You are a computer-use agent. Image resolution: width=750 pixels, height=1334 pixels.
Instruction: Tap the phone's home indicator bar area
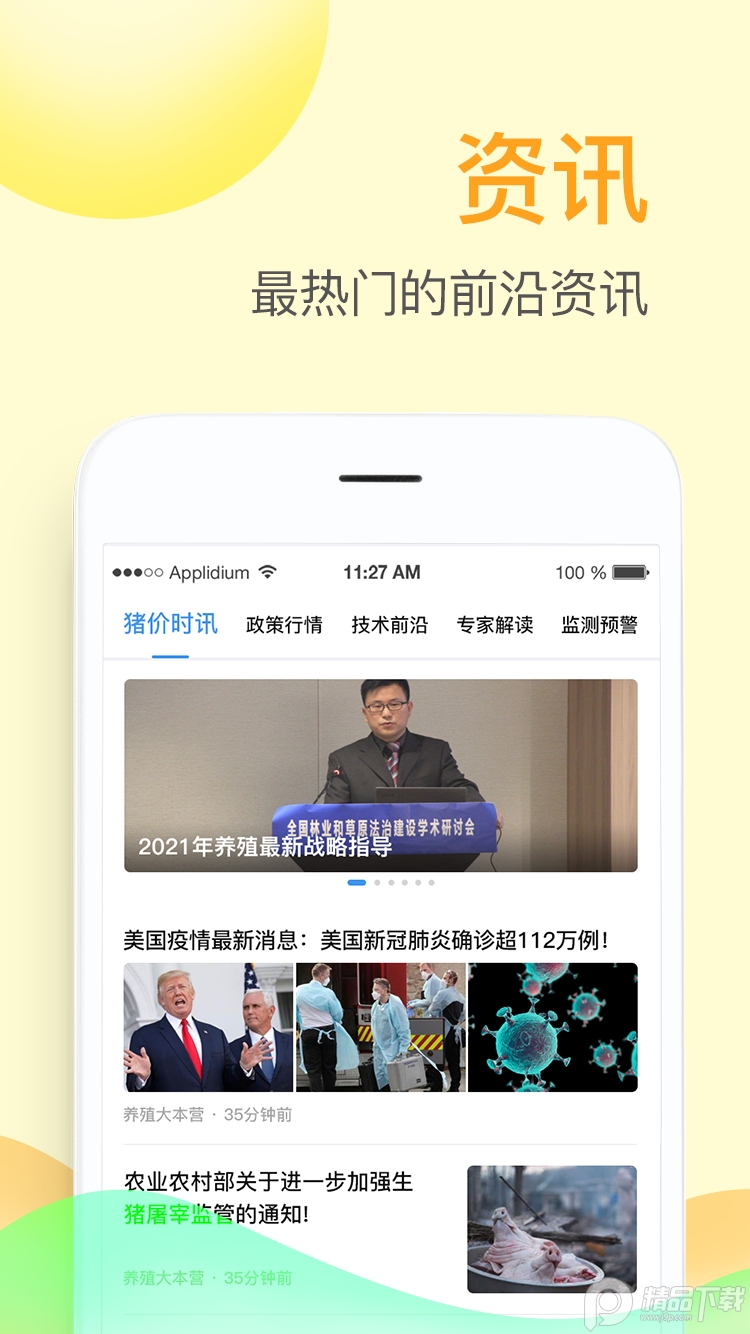tap(380, 478)
